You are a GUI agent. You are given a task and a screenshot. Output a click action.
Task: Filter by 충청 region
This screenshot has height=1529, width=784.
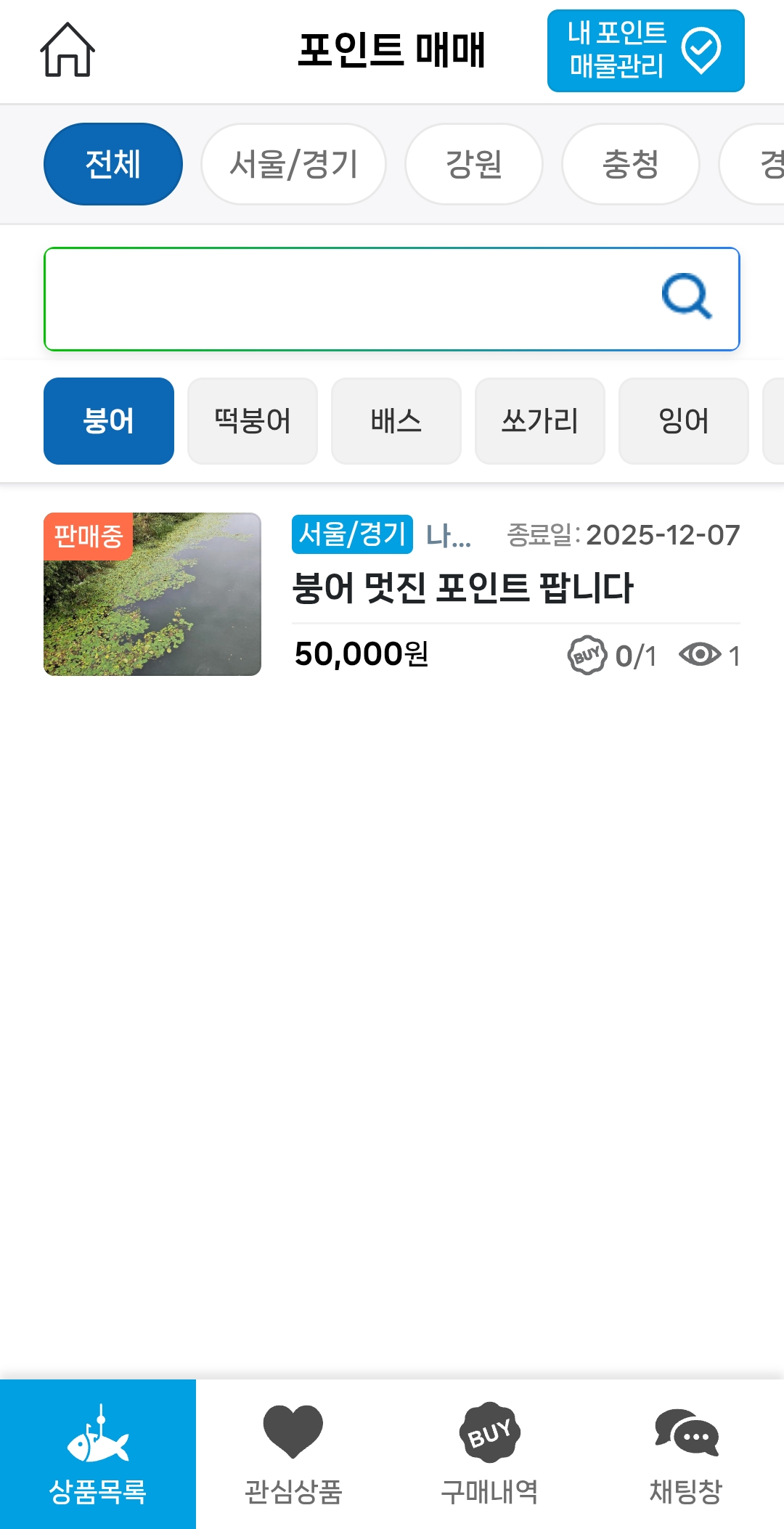click(630, 164)
